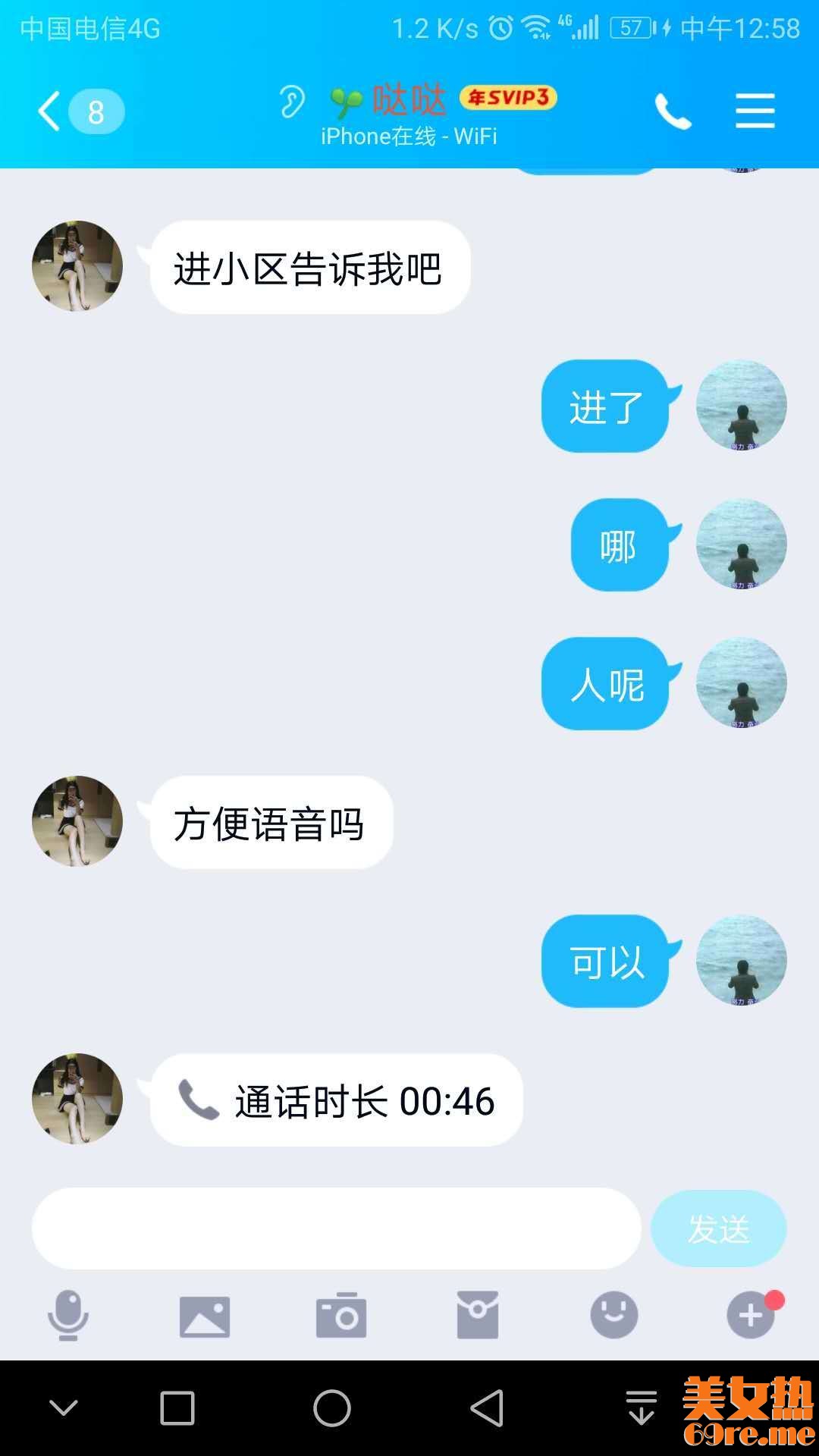Return to the system home screen

(x=332, y=1409)
